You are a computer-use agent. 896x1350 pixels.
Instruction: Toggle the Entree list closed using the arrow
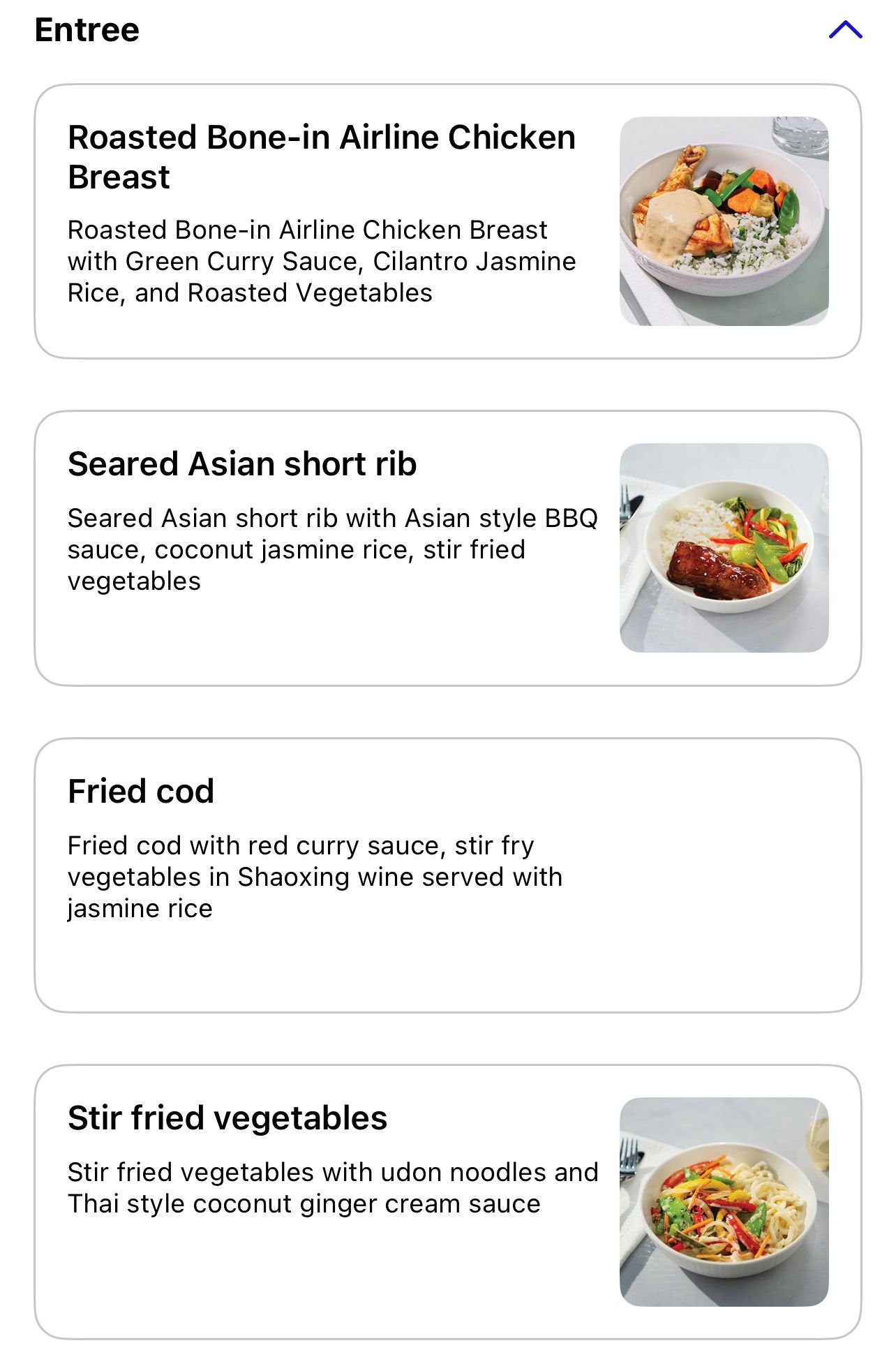click(846, 28)
